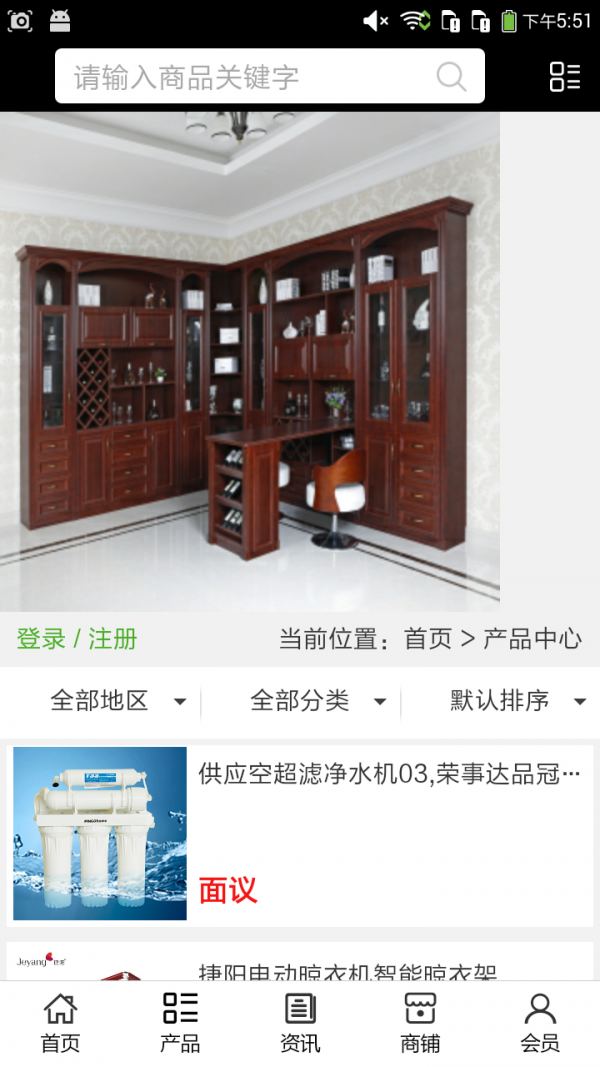
Task: Switch to the 商铺 tab
Action: [x=420, y=1023]
